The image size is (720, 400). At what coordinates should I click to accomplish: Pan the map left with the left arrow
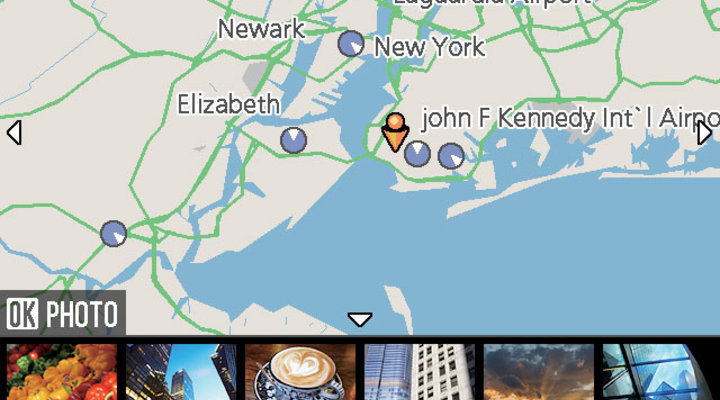click(x=14, y=132)
